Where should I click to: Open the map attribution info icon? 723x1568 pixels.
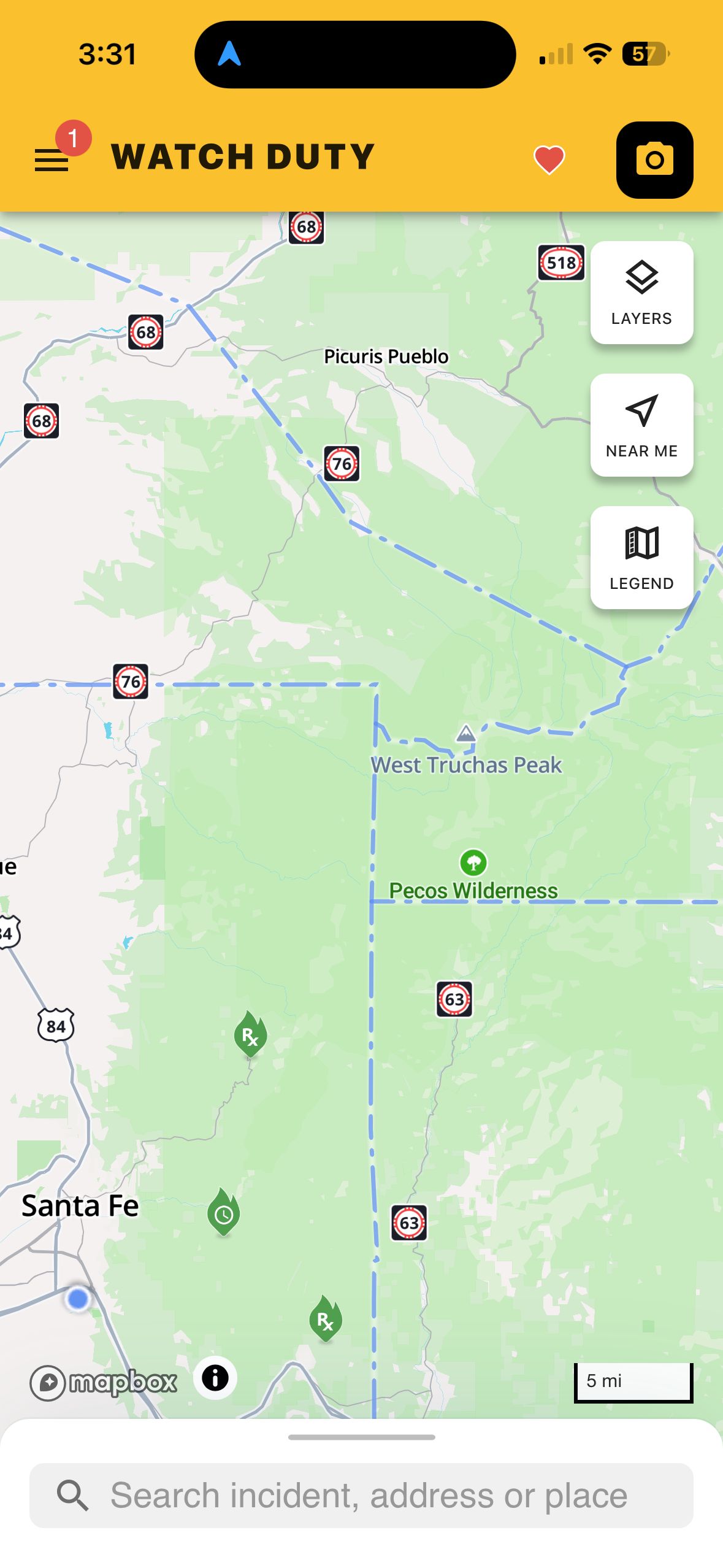click(215, 1378)
